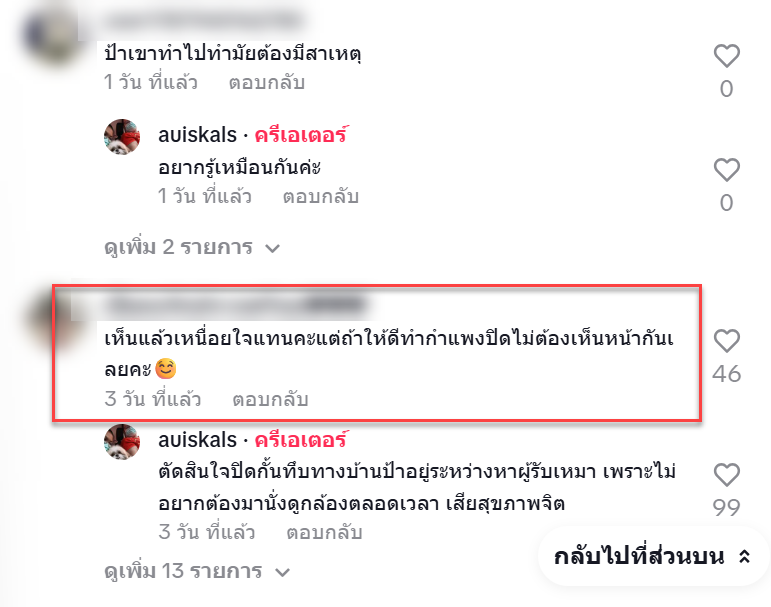
Task: Reply to the comment starting "เห็นแล้วเหนื่อยใจแทนคะ"
Action: [x=270, y=399]
